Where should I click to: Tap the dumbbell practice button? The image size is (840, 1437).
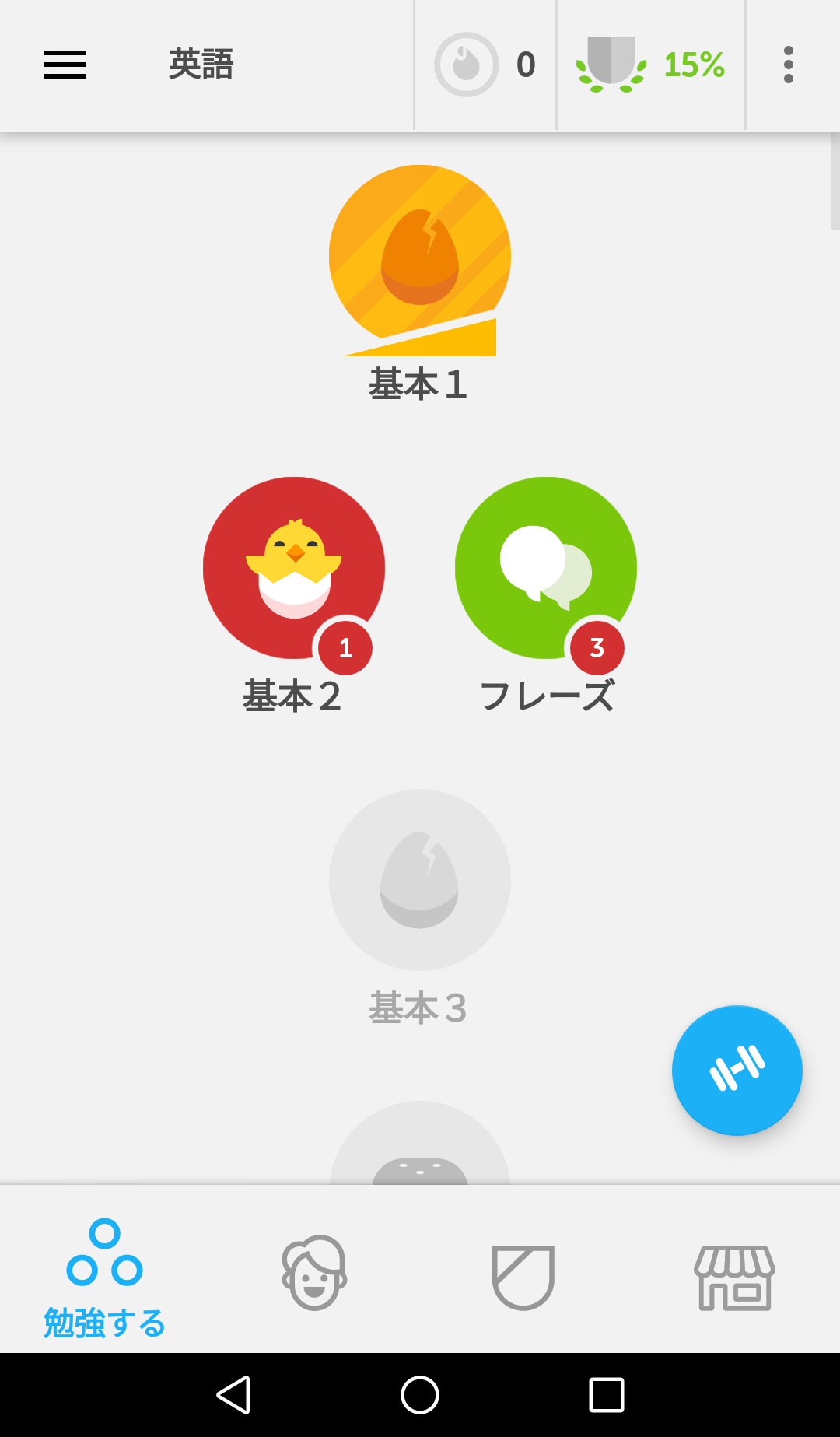(x=737, y=1071)
